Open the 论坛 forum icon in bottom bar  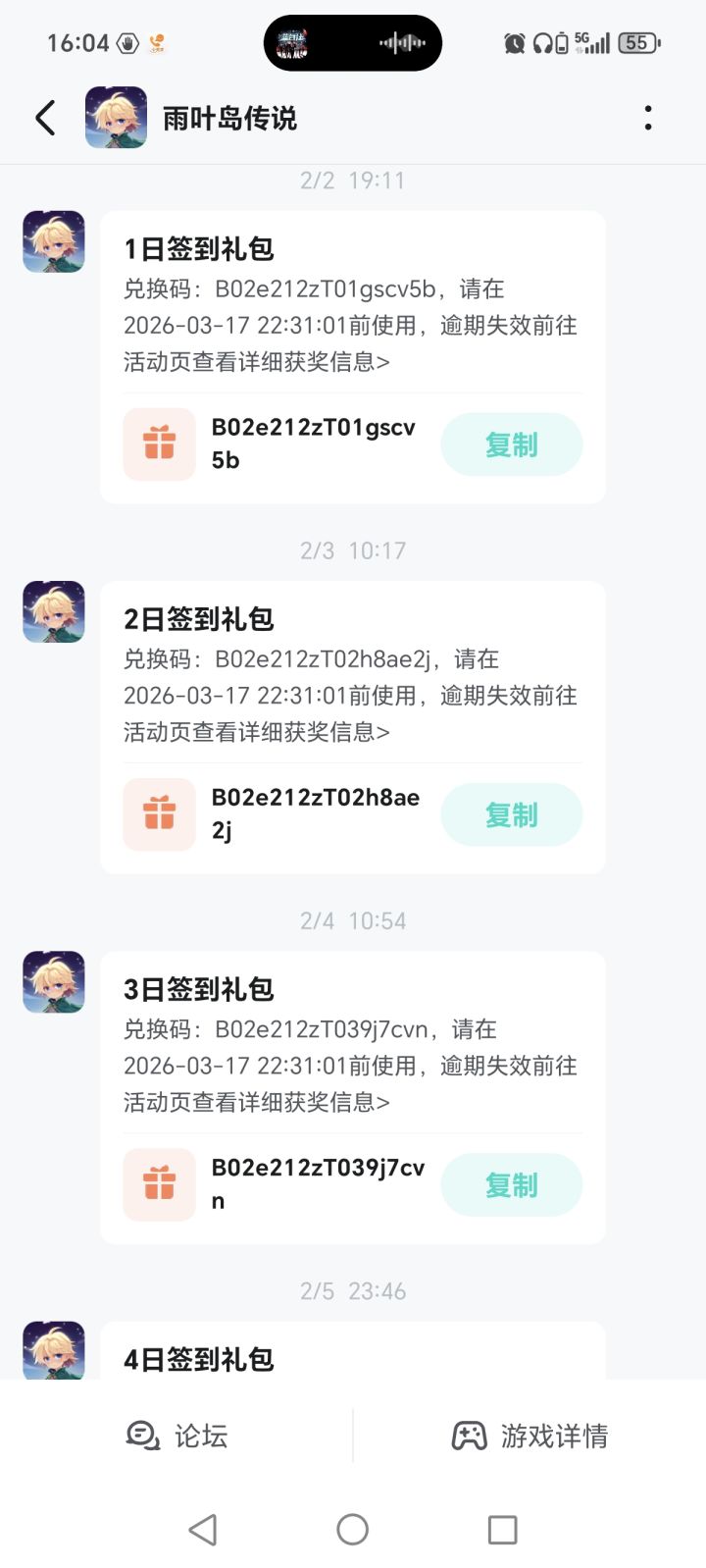(x=143, y=1436)
